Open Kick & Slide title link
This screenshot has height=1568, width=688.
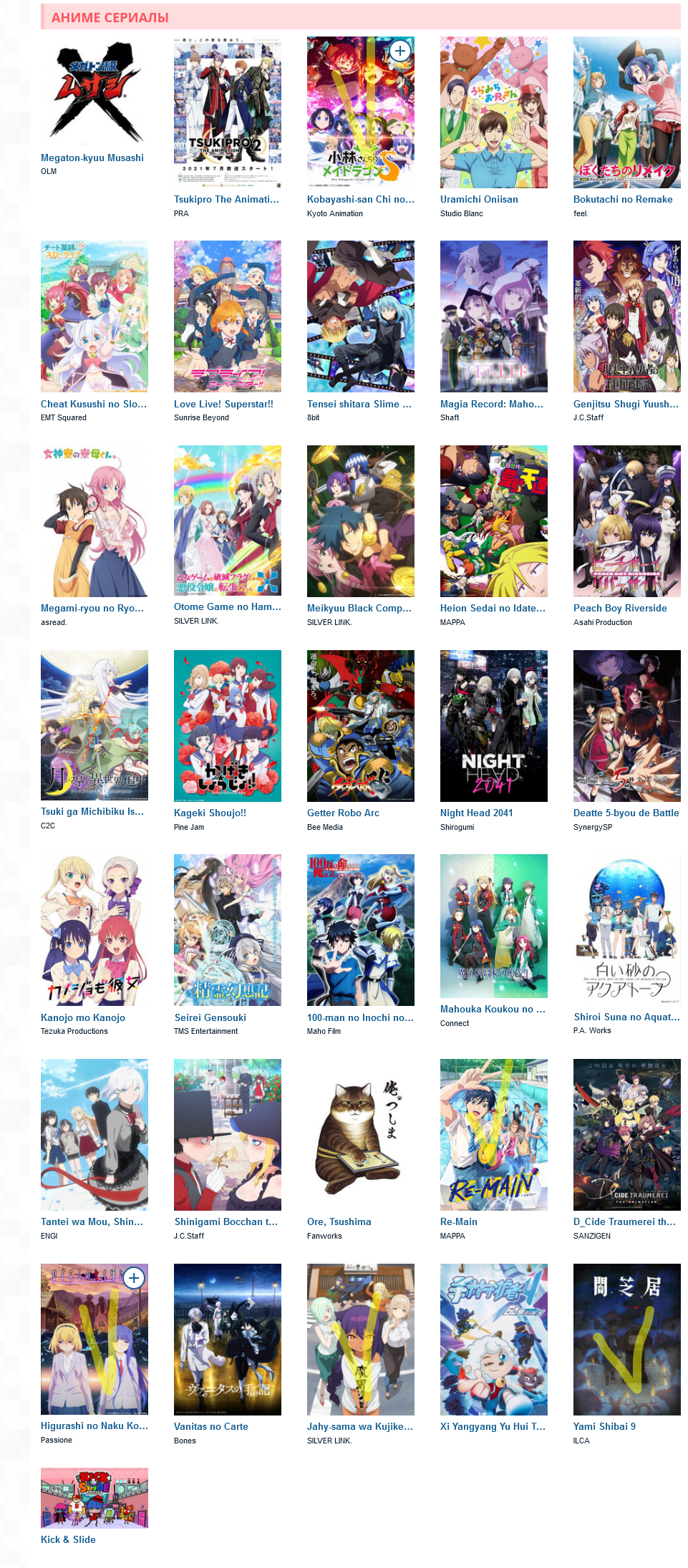pos(68,1539)
